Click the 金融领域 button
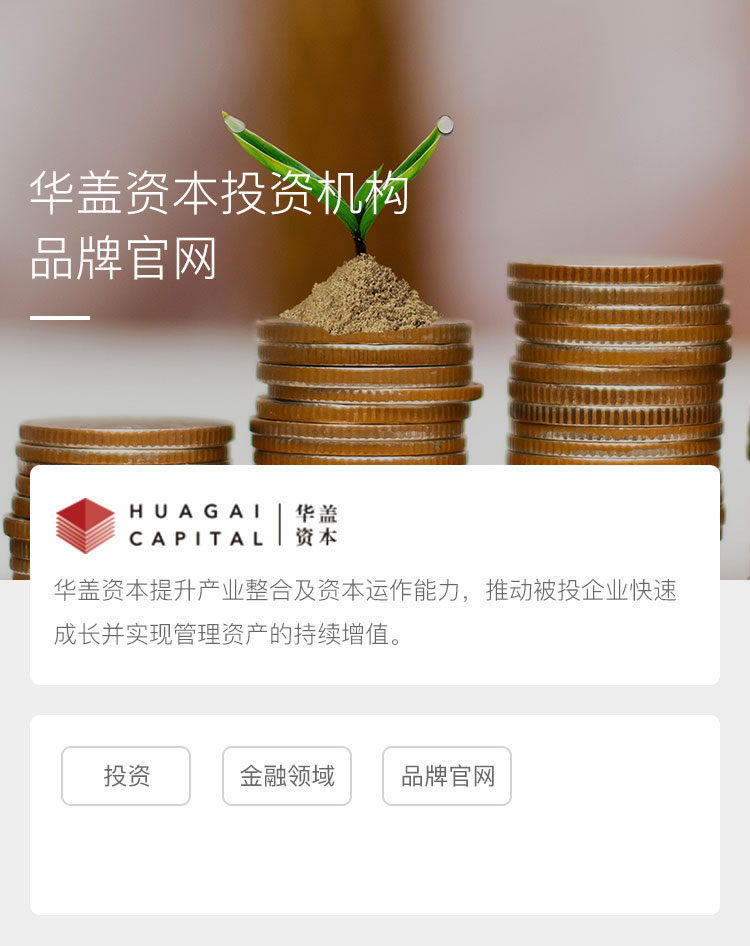750x946 pixels. (x=288, y=775)
